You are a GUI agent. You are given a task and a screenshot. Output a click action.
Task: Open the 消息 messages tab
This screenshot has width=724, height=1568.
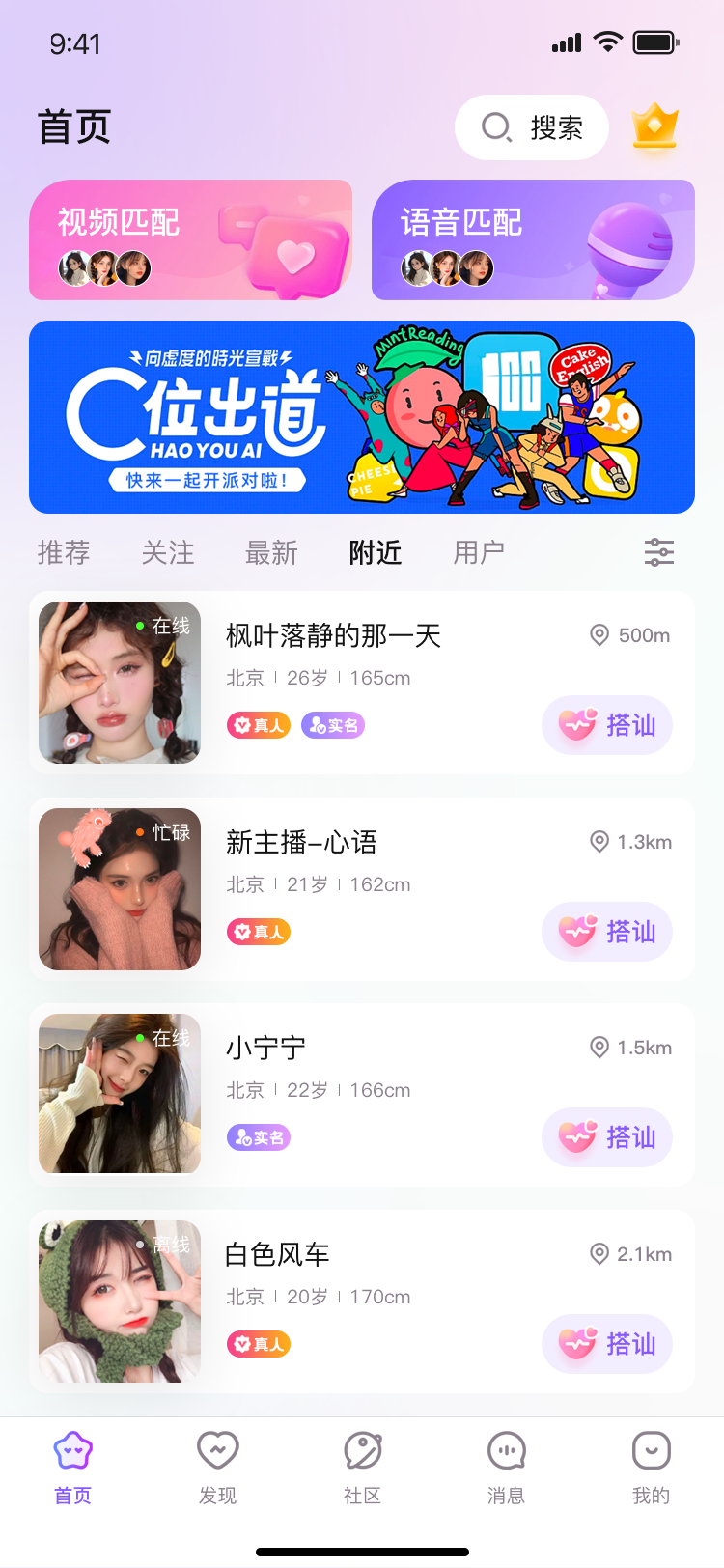pyautogui.click(x=506, y=1468)
